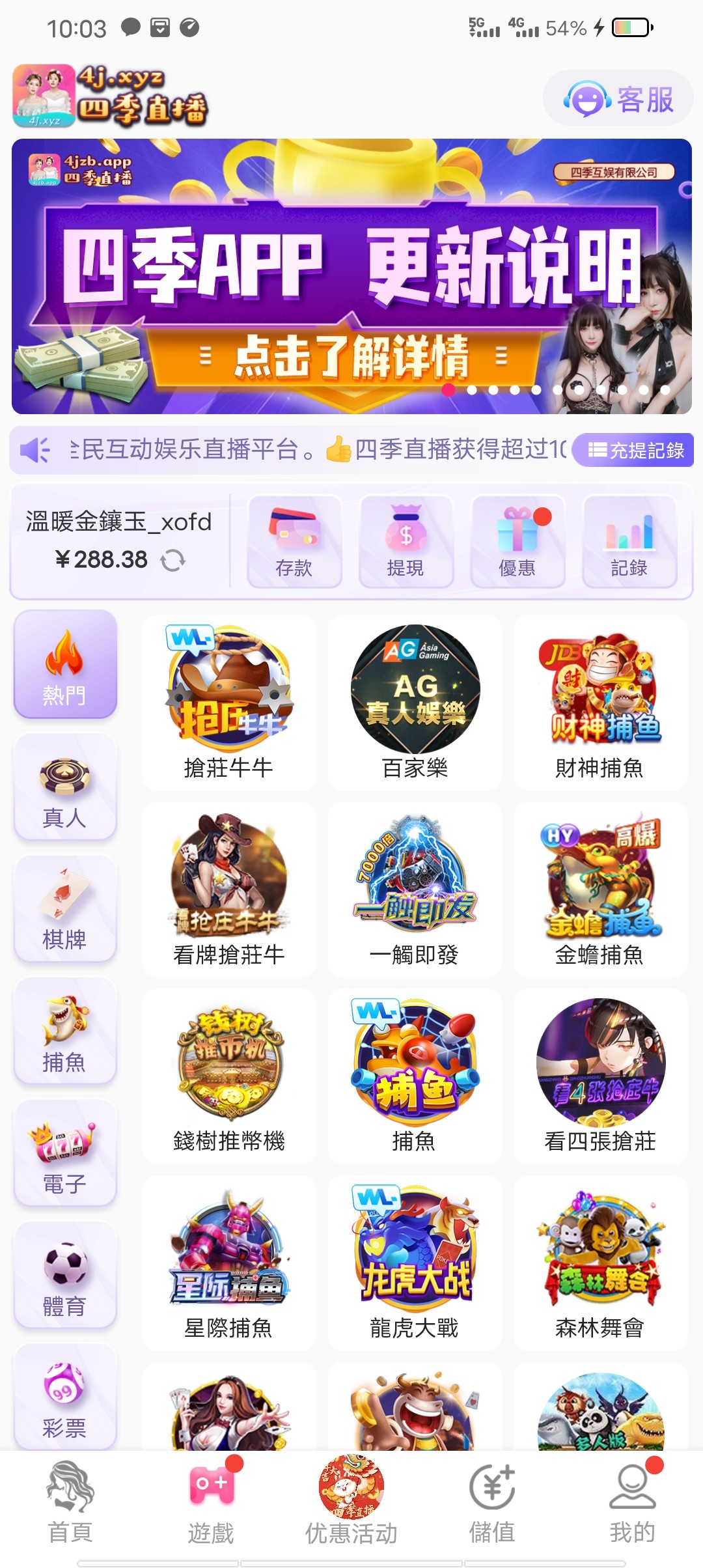Tap the last carousel indicator dot
This screenshot has height=1568, width=703.
(x=665, y=389)
